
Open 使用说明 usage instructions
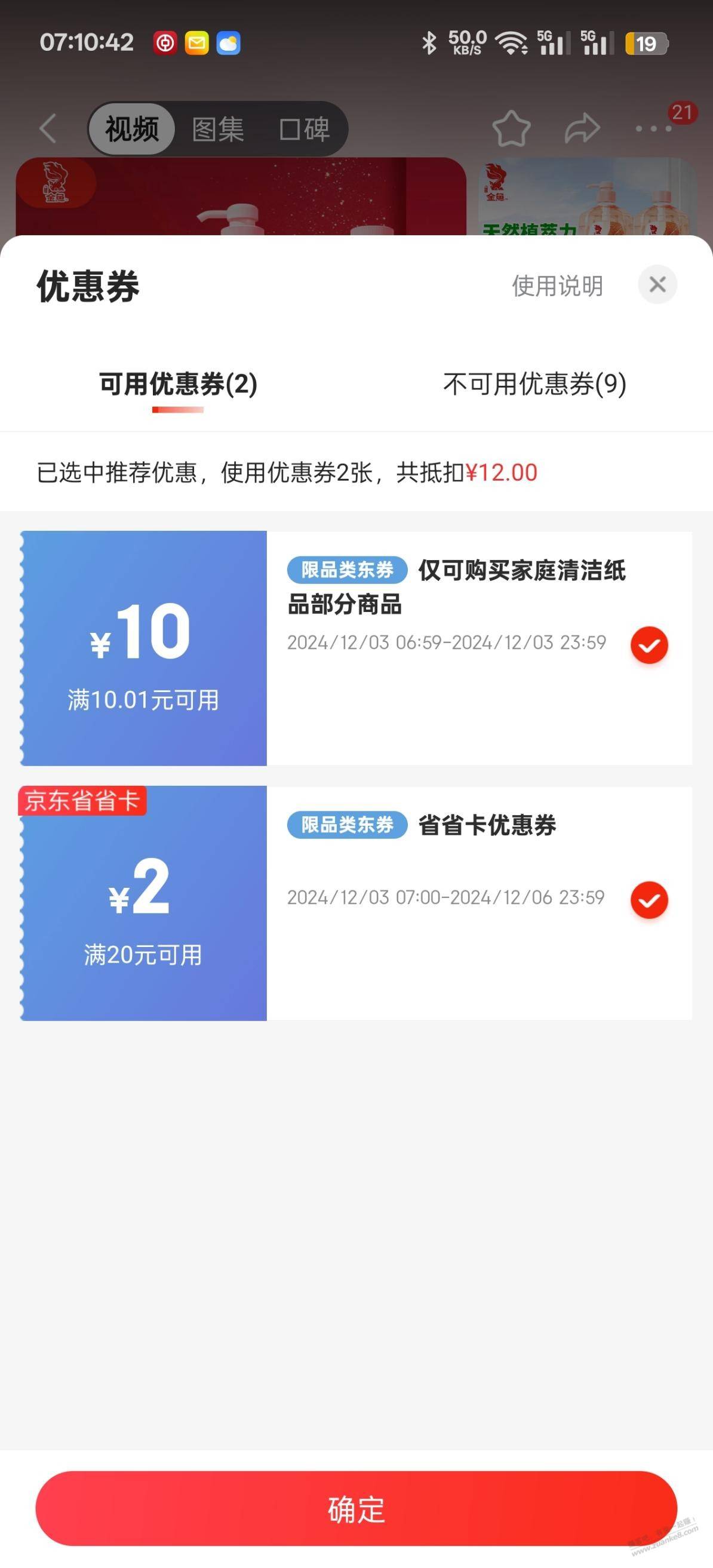point(557,285)
